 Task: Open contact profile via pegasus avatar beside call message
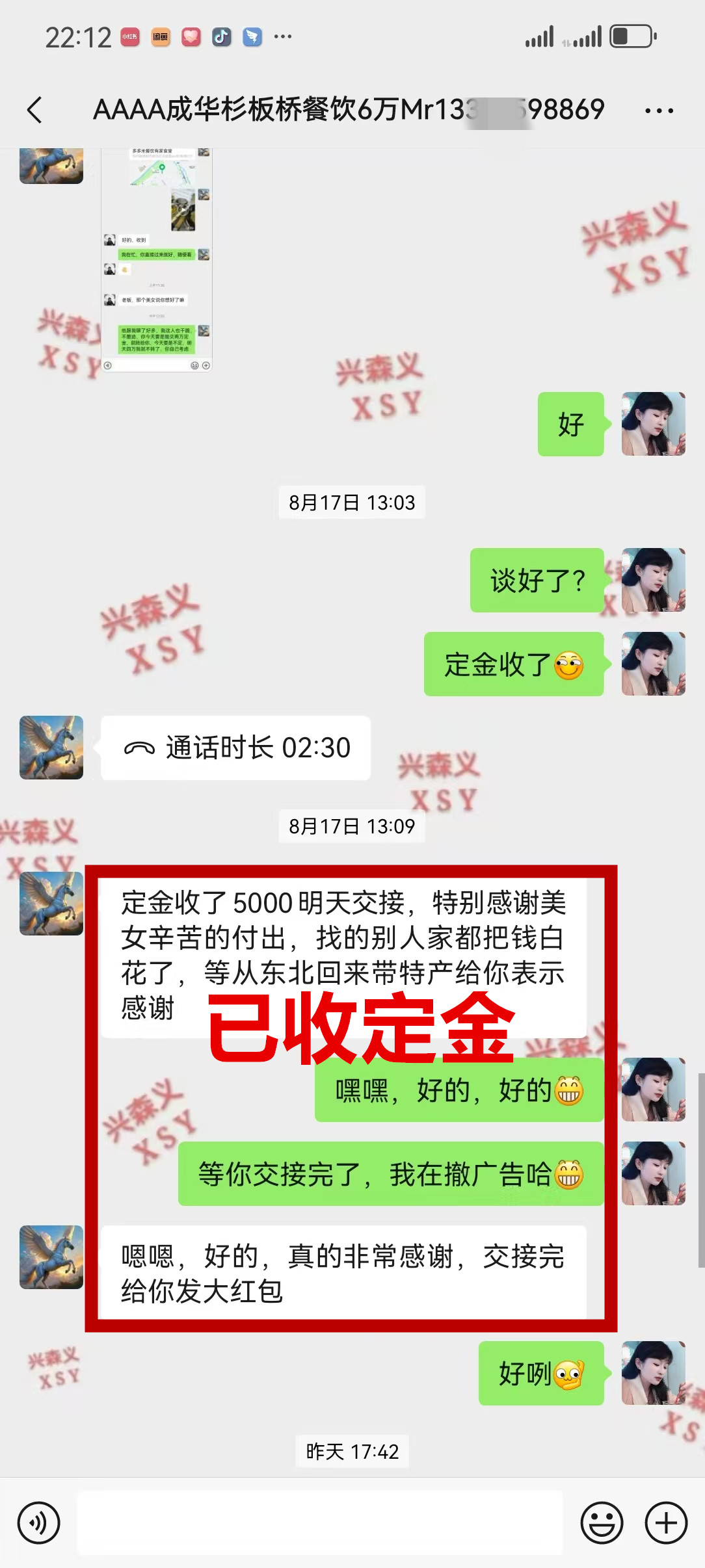(x=51, y=748)
